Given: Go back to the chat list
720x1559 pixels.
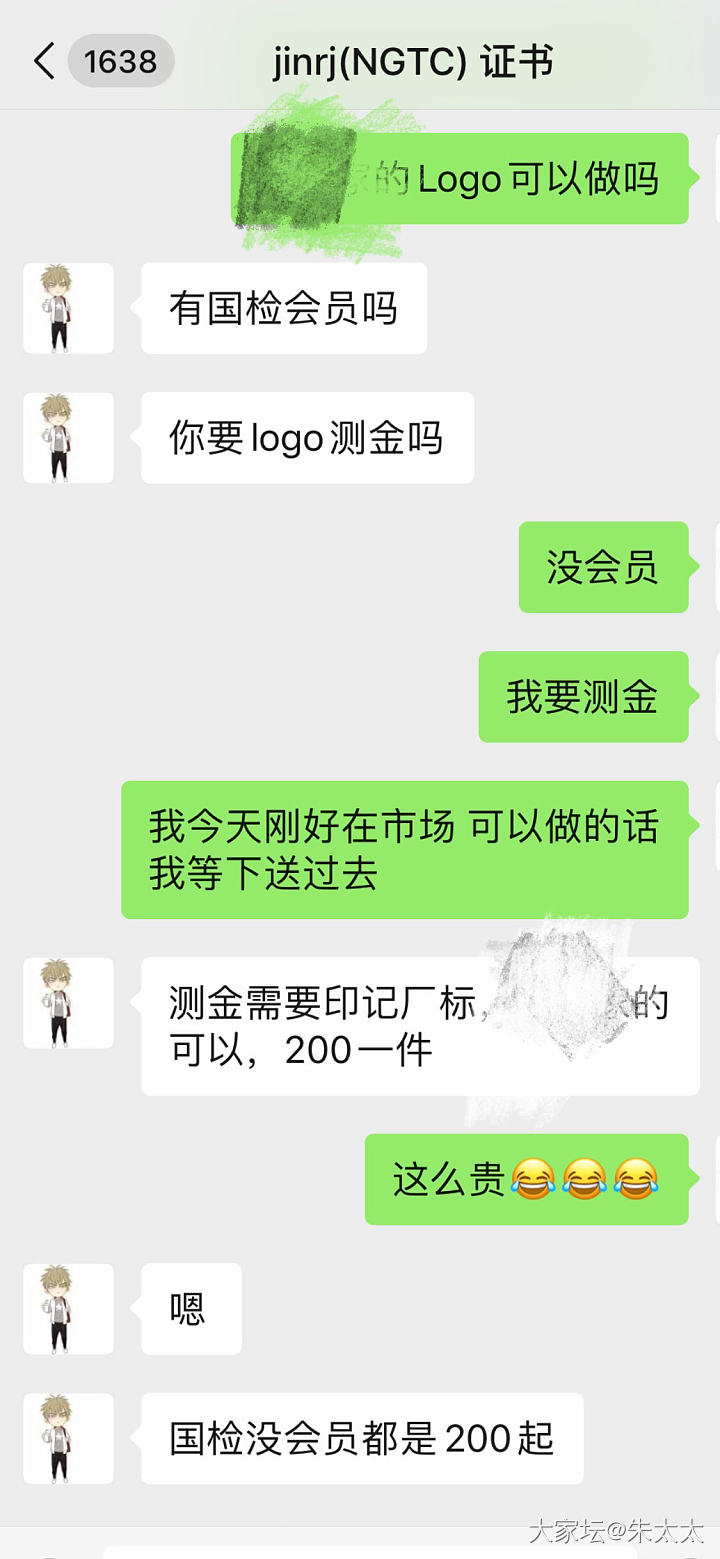Looking at the screenshot, I should (x=45, y=61).
